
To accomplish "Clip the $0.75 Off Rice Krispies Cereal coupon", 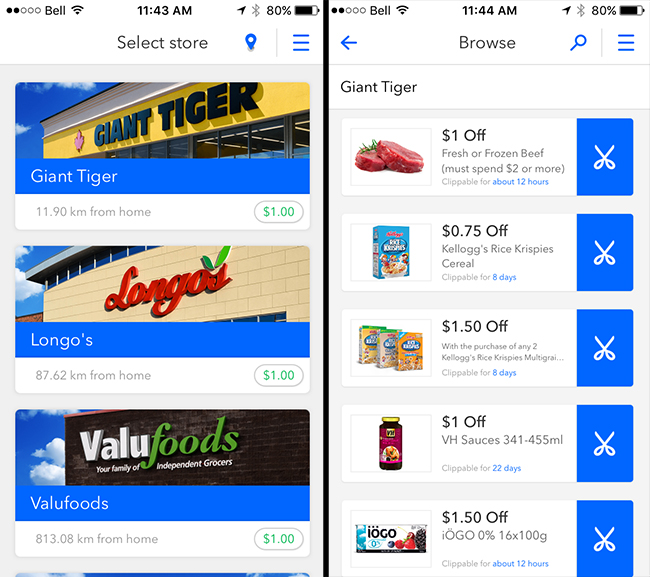I will 604,253.
